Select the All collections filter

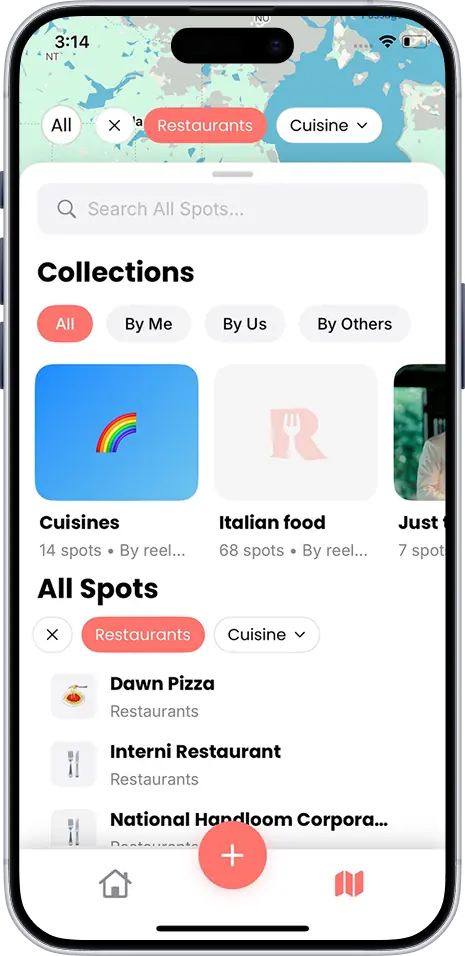coord(65,324)
